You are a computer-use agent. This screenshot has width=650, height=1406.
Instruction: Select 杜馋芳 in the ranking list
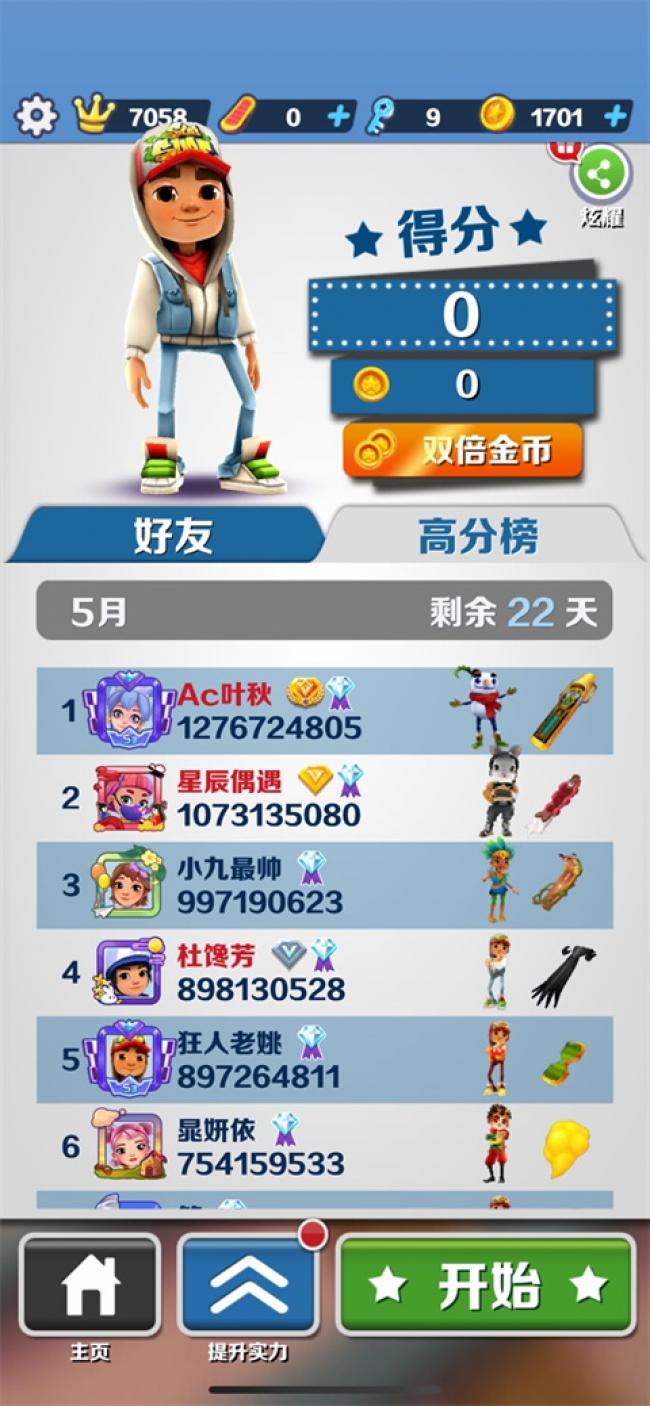[x=325, y=972]
